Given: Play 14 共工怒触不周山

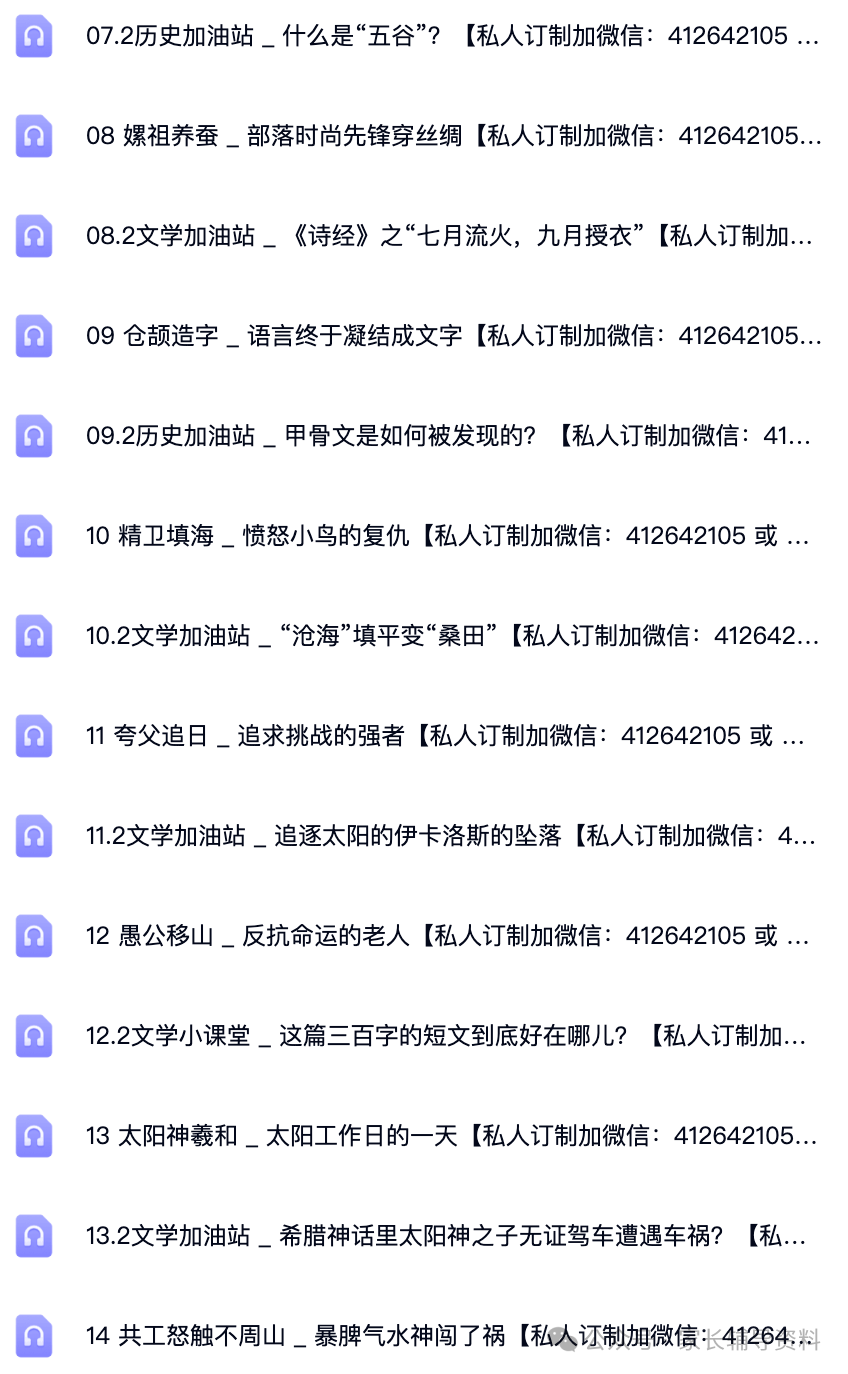Looking at the screenshot, I should (424, 1336).
